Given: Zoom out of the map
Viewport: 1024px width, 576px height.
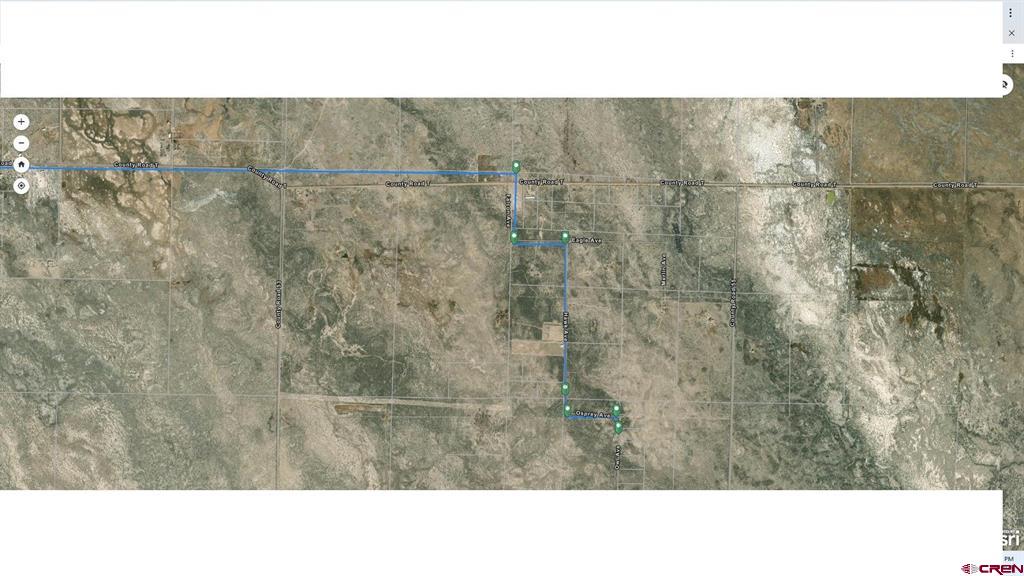Looking at the screenshot, I should click(21, 143).
